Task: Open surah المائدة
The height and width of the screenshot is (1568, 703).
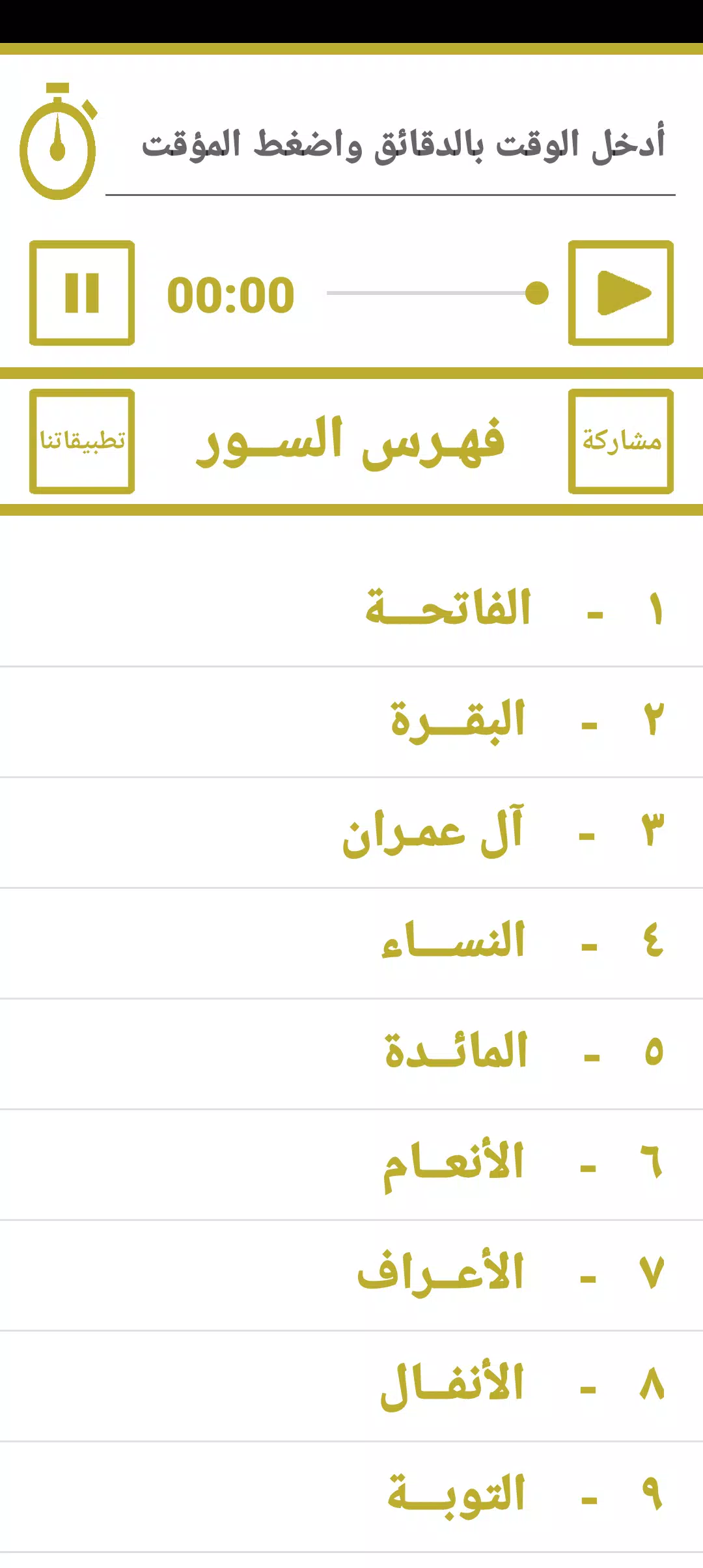Action: point(351,1054)
